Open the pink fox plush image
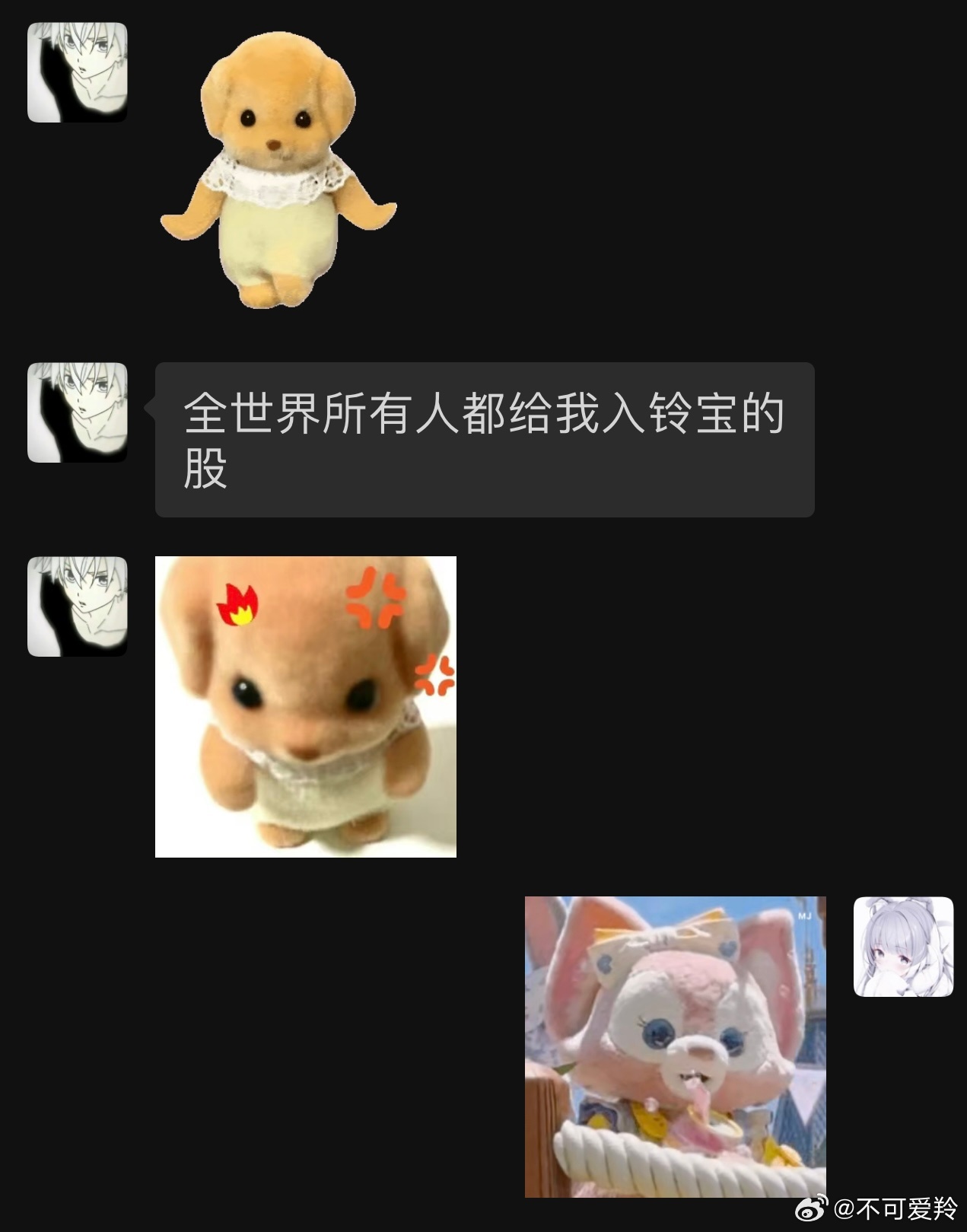This screenshot has height=1232, width=967. pos(675,1046)
